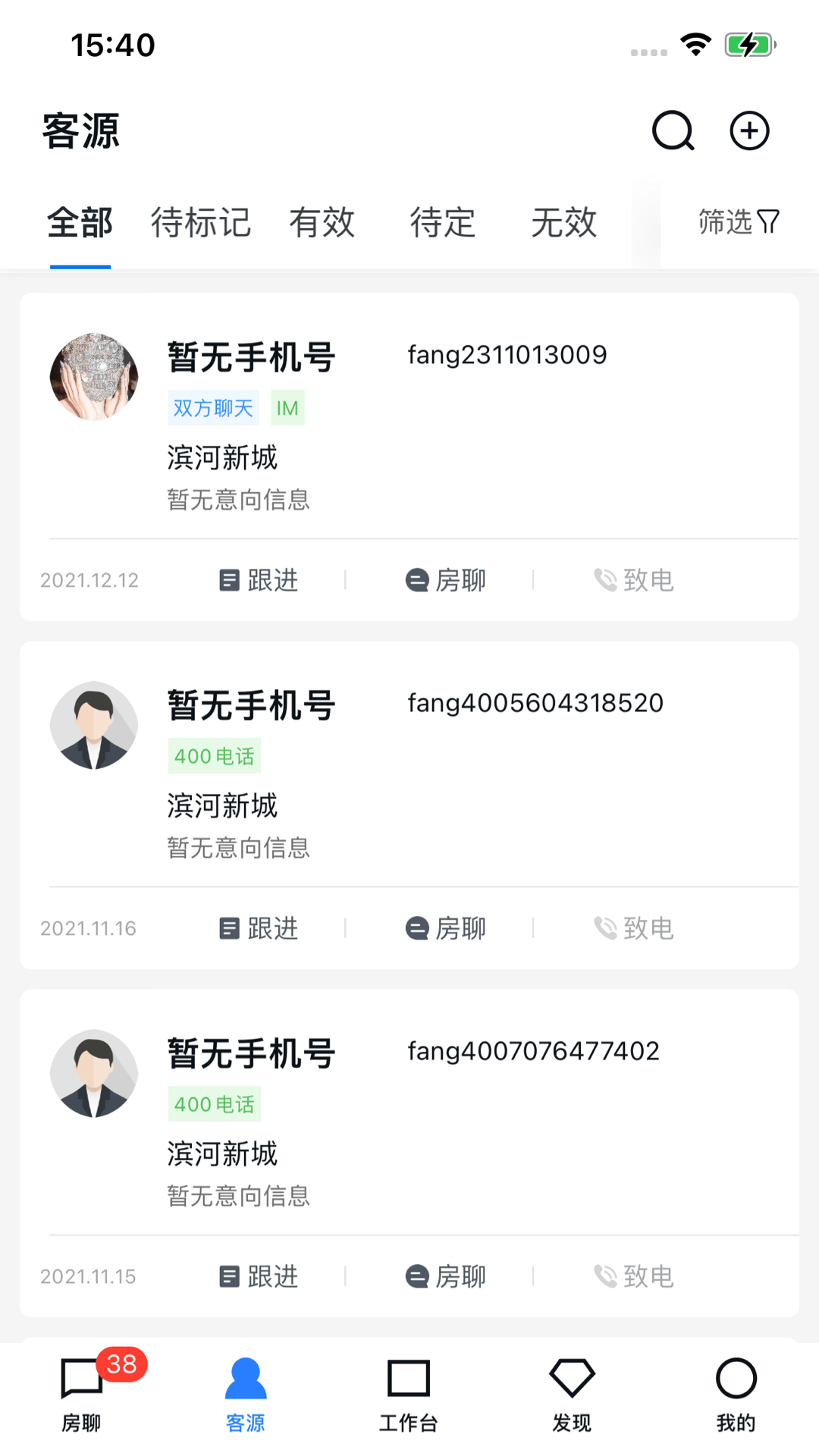This screenshot has width=819, height=1456.
Task: Tap 跟进 follow-up icon for fang4007076477402
Action: click(x=258, y=1276)
